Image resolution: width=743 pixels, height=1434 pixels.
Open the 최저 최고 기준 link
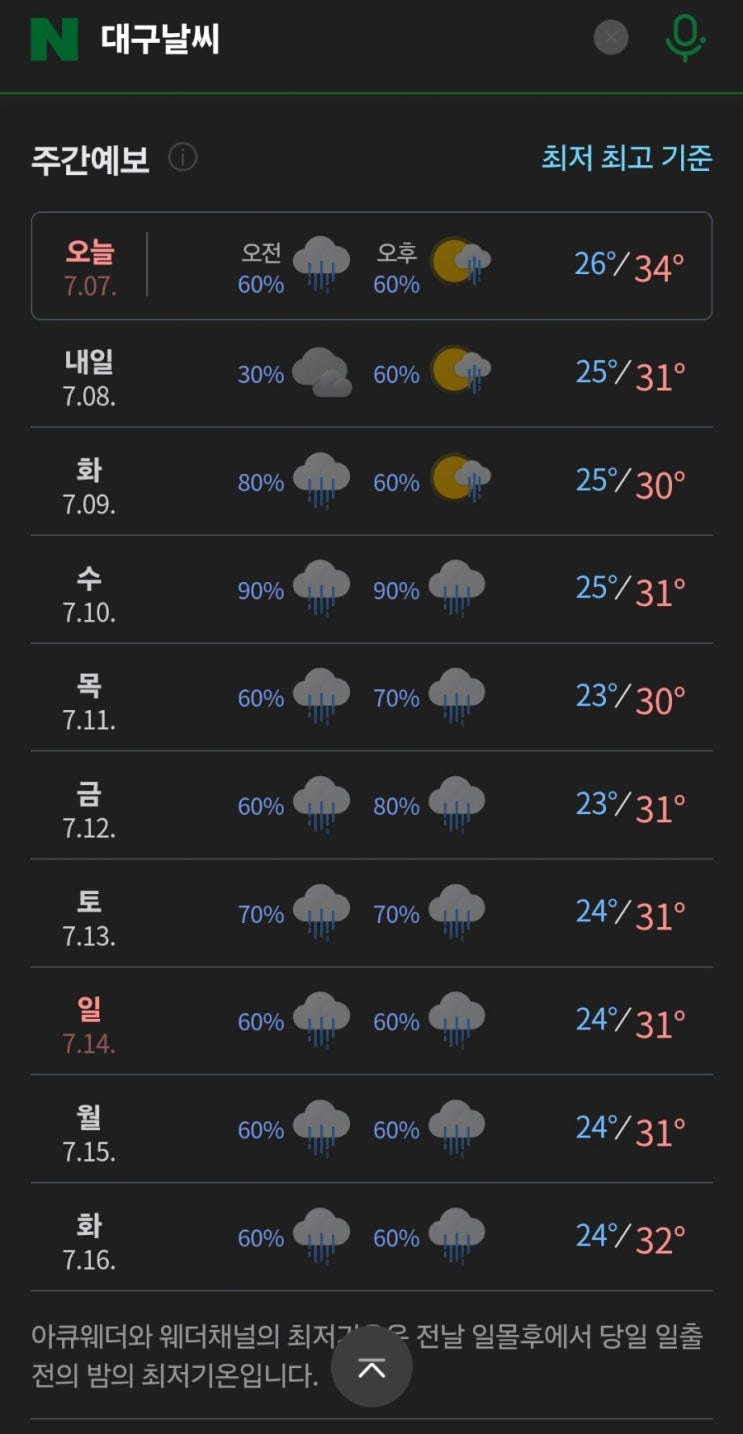(x=626, y=158)
